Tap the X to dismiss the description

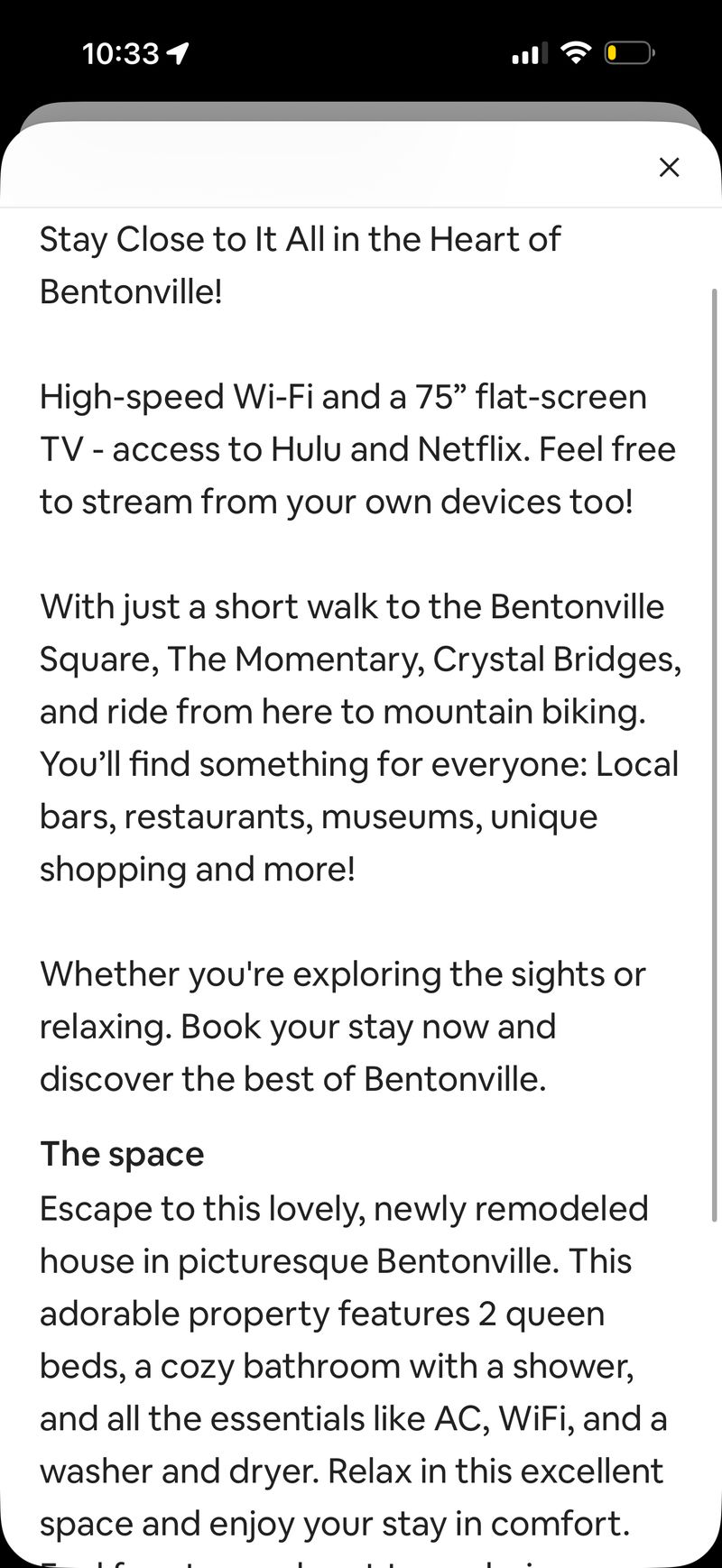tap(669, 168)
